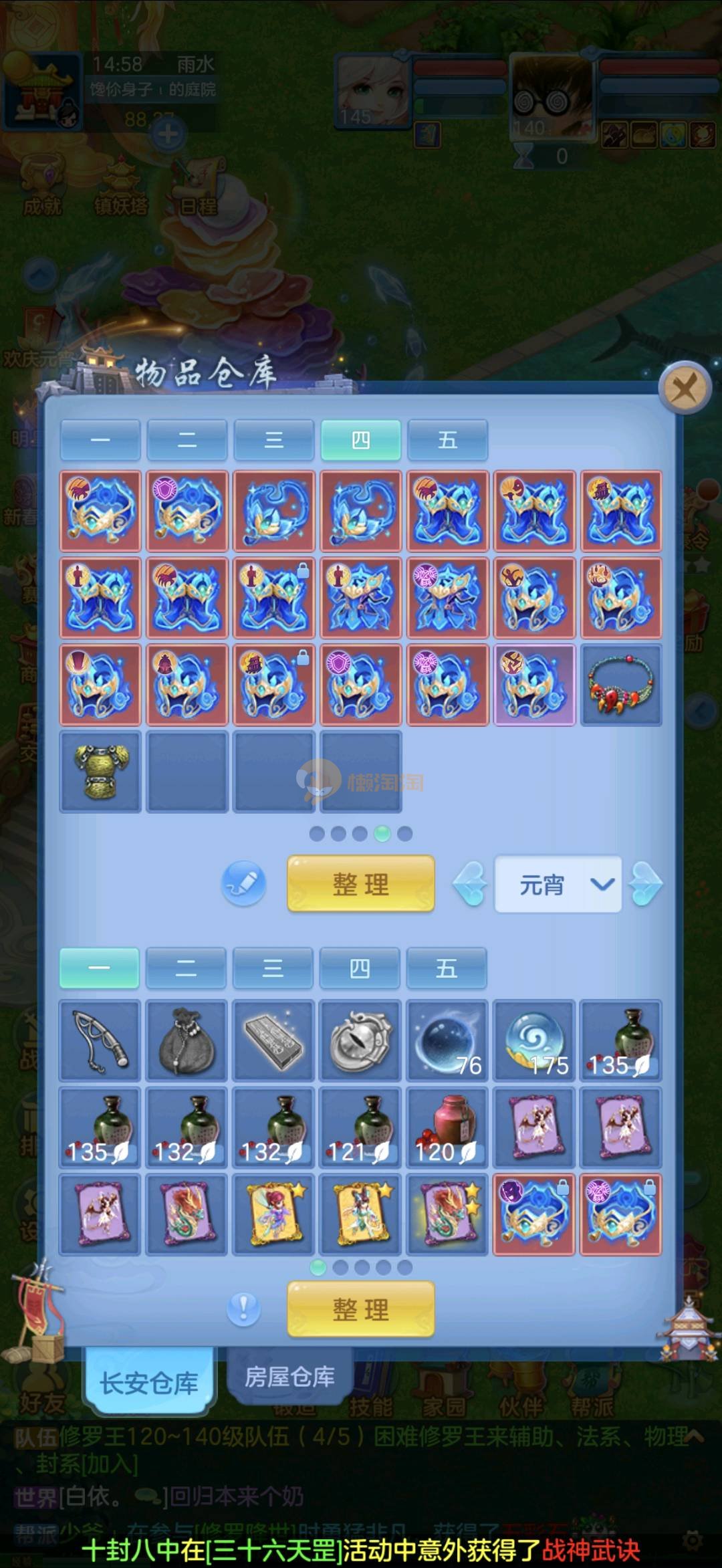Screen dimensions: 722x1568
Task: Switch to 房屋仓库 tab
Action: pyautogui.click(x=289, y=1377)
